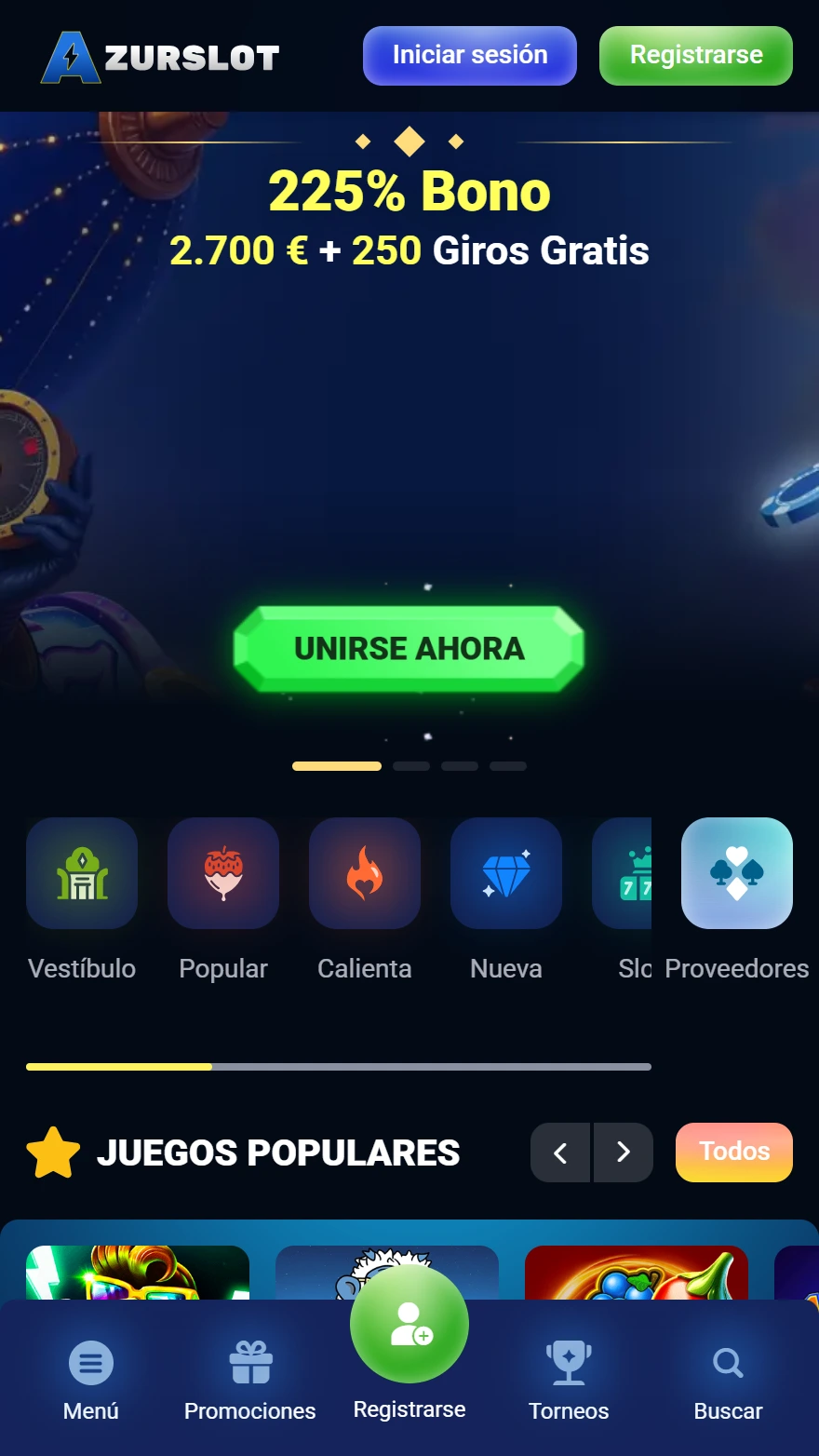The height and width of the screenshot is (1456, 819).
Task: Tap the UNIRSE AHORA banner button
Action: tap(409, 649)
